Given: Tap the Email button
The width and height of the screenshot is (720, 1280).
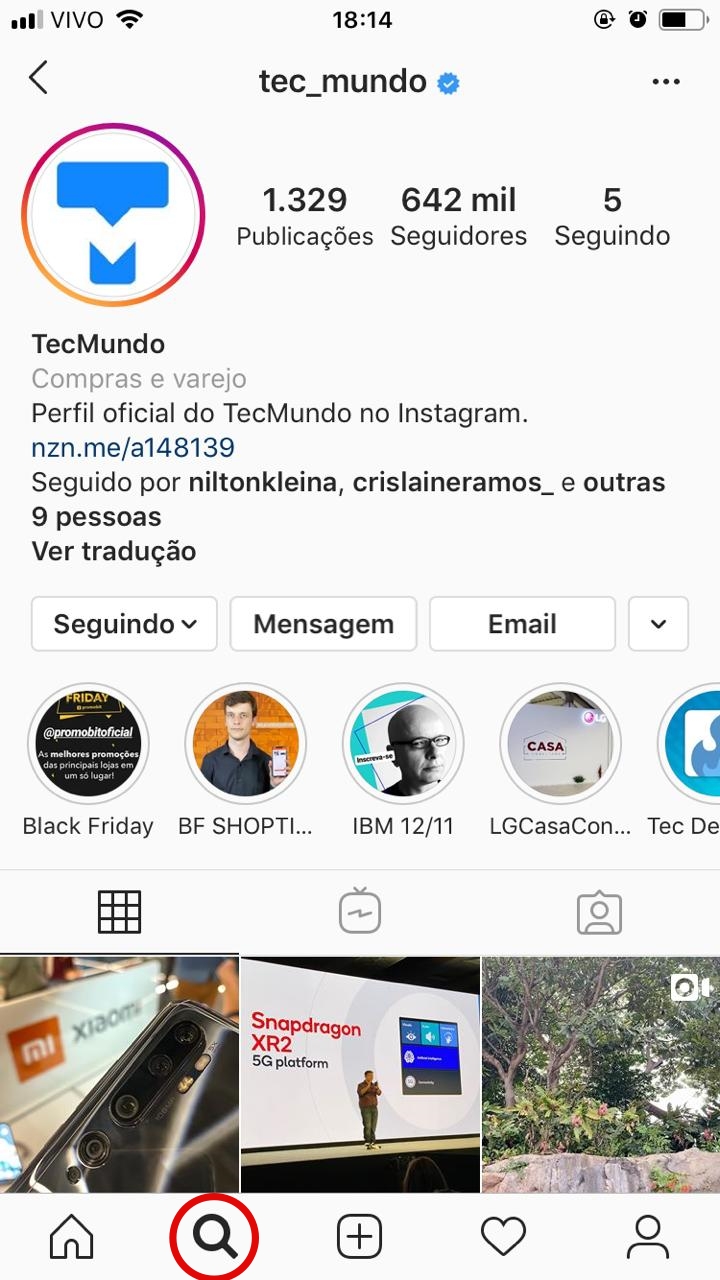Looking at the screenshot, I should (x=522, y=624).
